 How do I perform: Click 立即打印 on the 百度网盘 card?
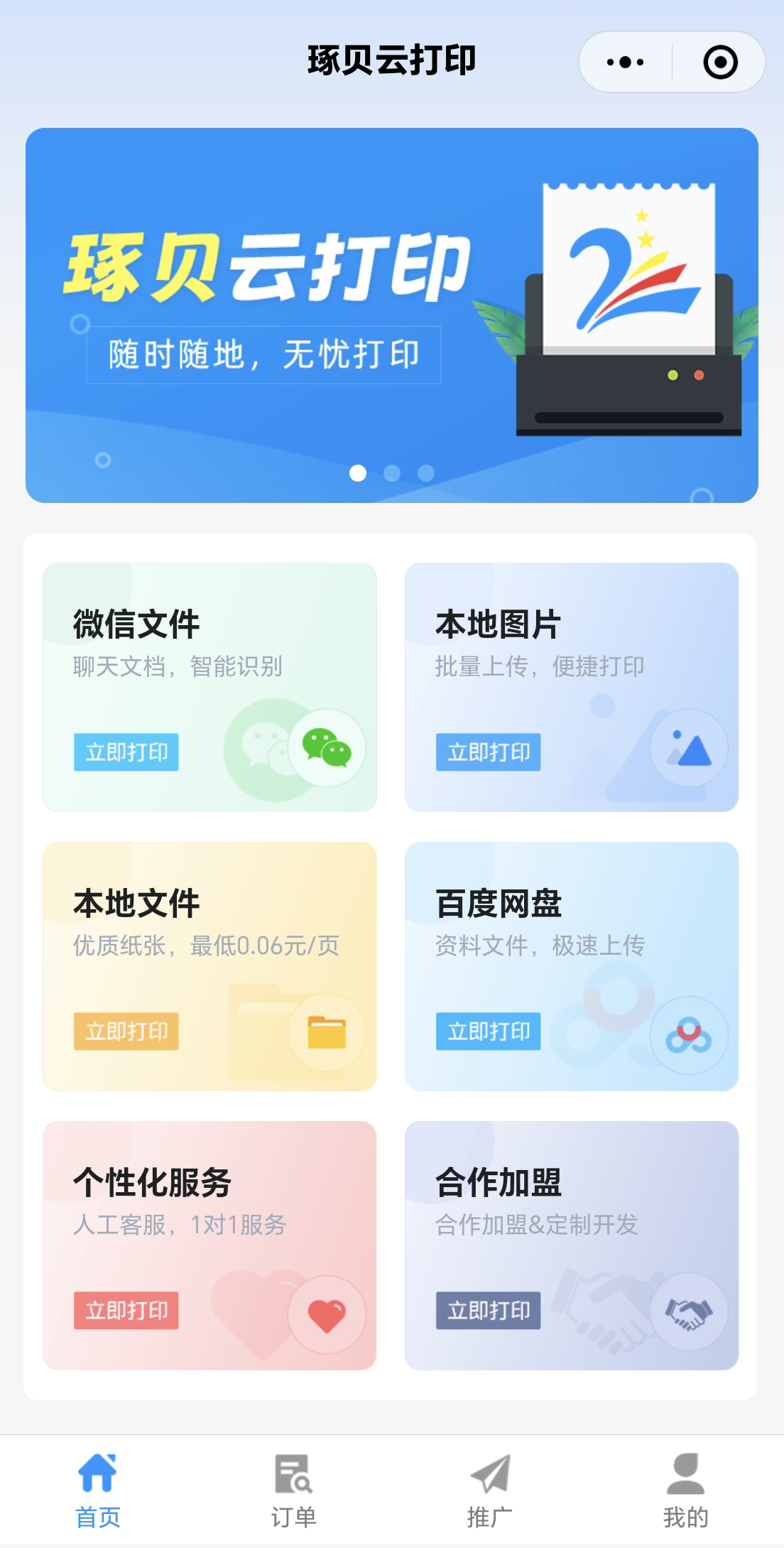pos(488,1032)
